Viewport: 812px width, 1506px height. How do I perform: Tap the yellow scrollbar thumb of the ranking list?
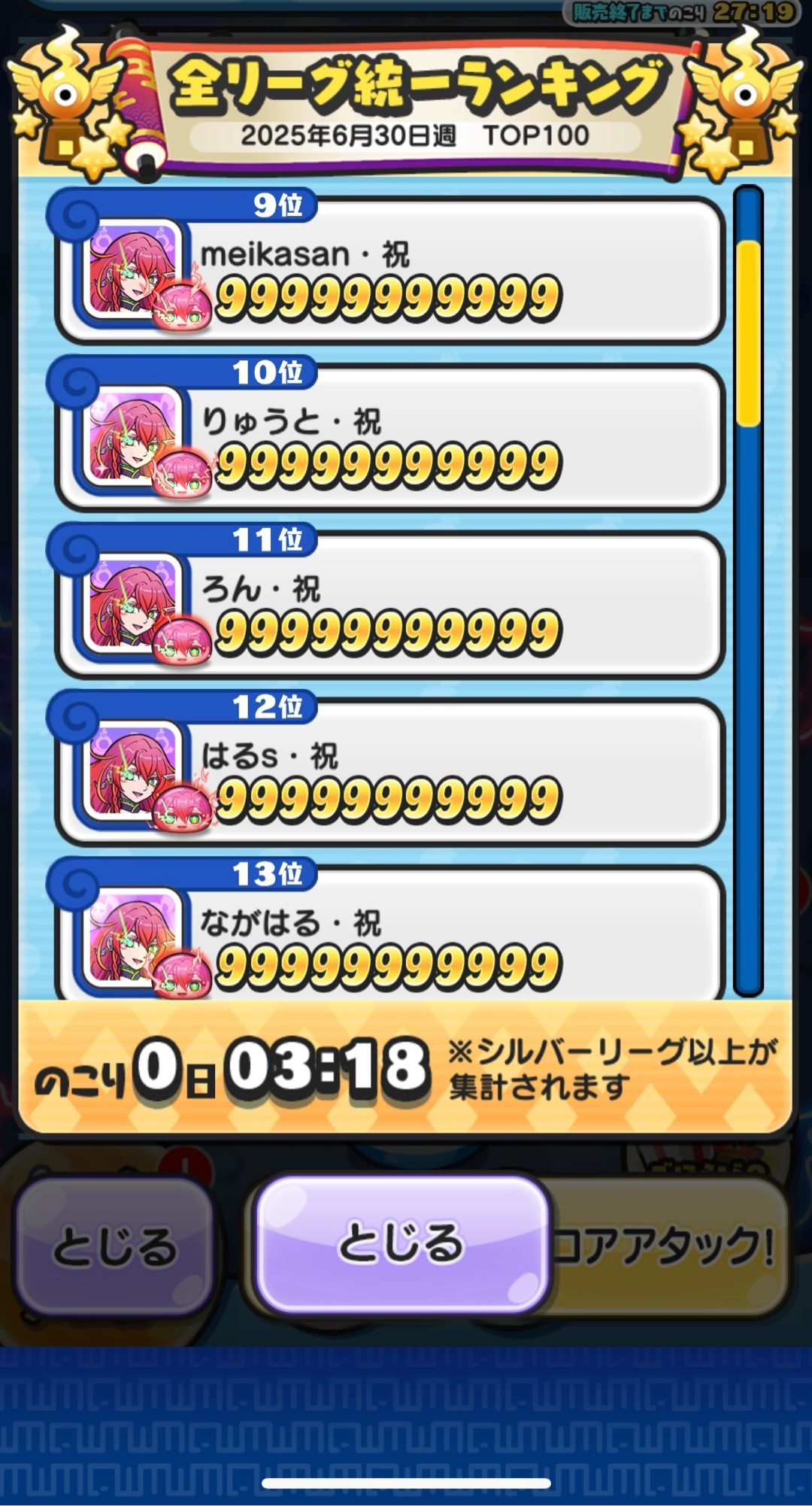748,333
